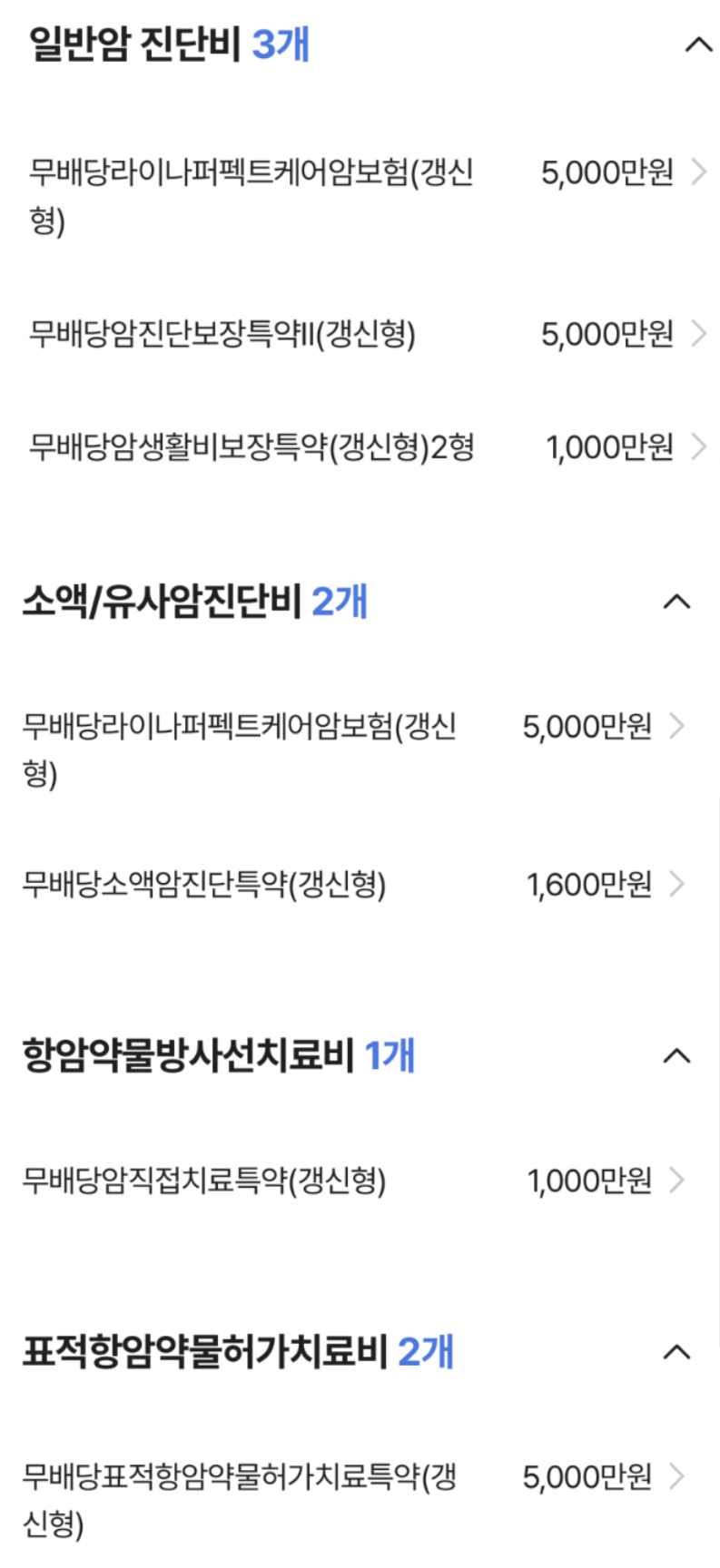Collapse the 항암약물방사선치료비 section chevron

[676, 1053]
